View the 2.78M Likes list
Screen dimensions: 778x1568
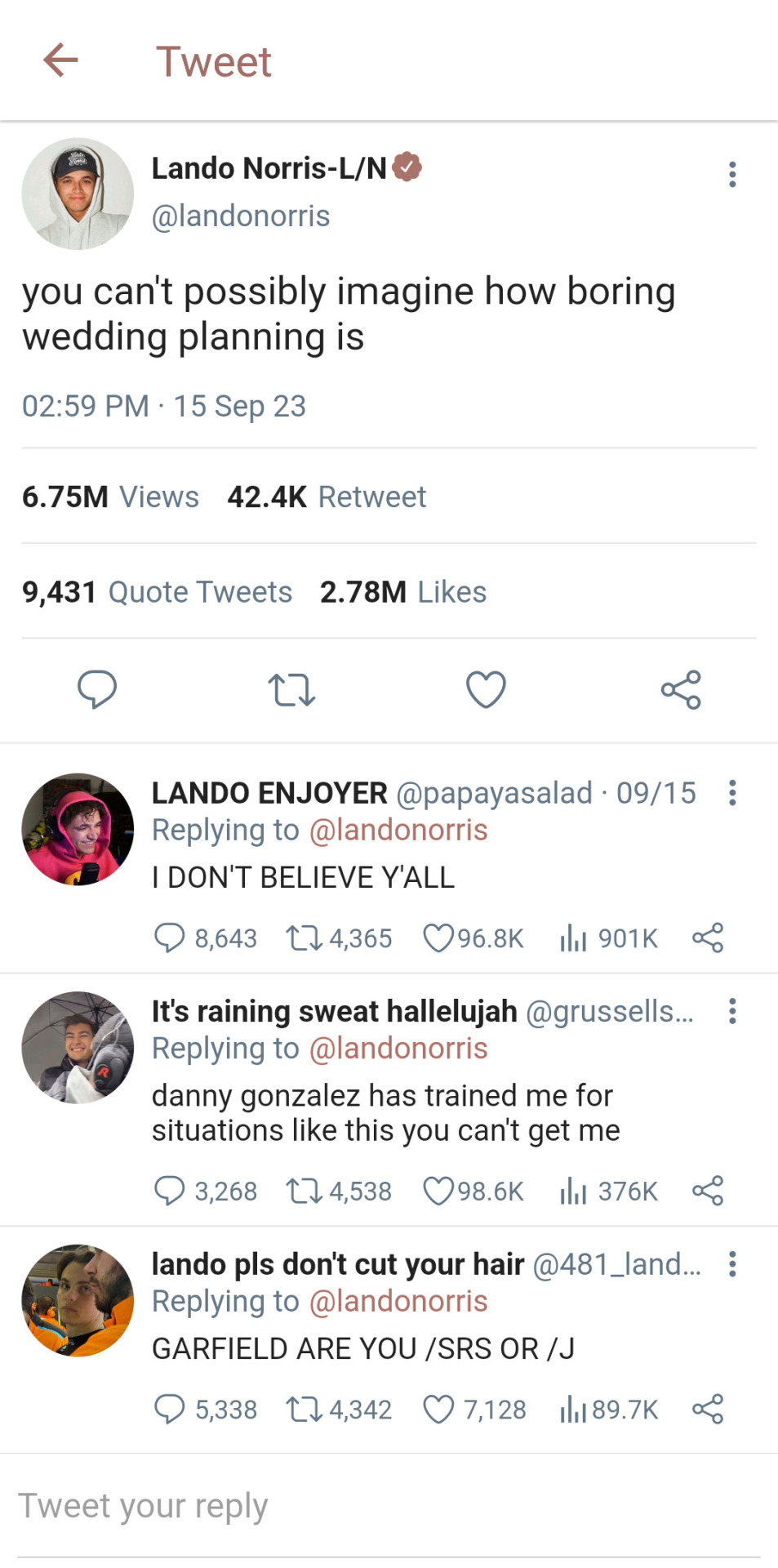[x=402, y=591]
